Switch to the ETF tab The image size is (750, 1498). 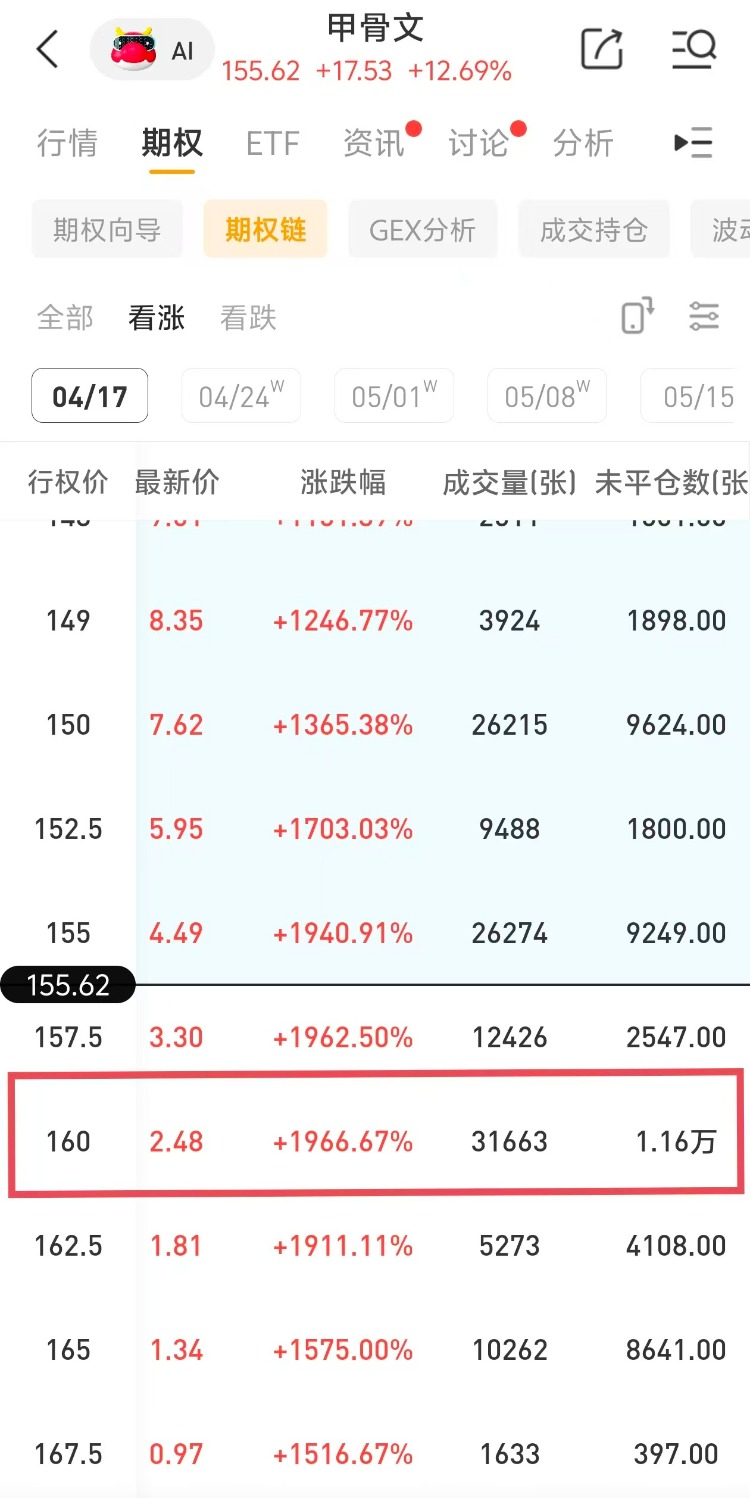coord(272,143)
